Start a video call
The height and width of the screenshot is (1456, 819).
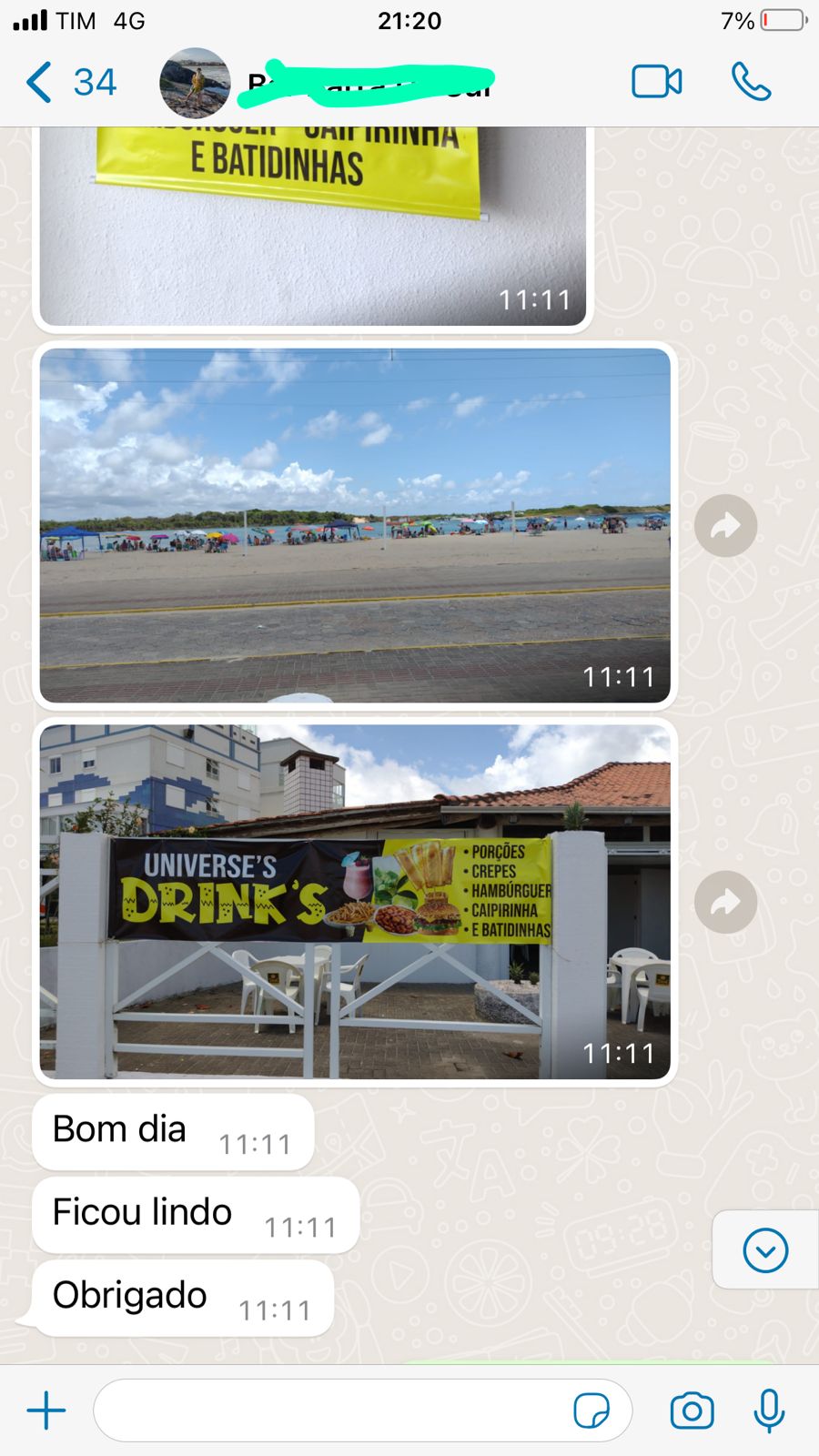tap(657, 82)
